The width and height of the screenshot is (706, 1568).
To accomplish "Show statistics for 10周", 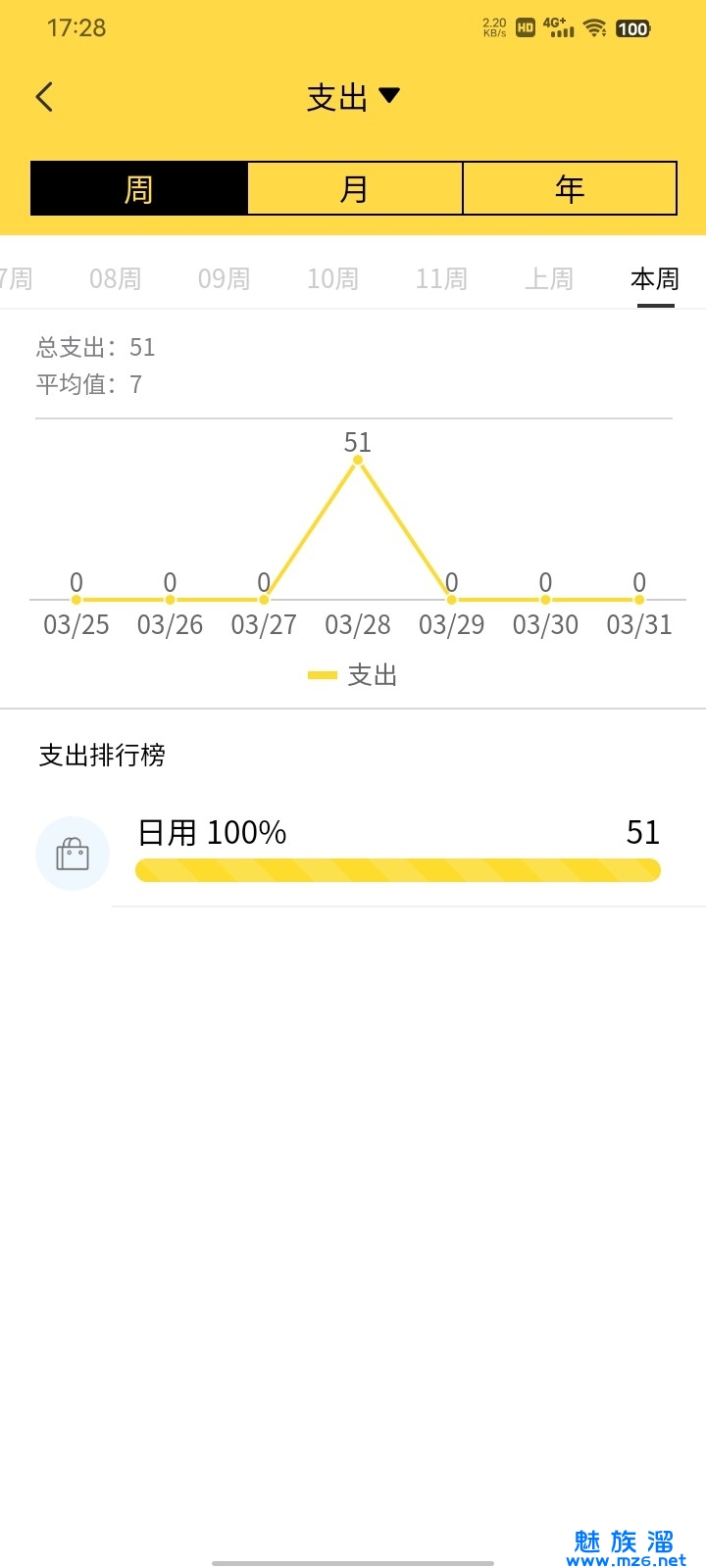I will pos(332,279).
